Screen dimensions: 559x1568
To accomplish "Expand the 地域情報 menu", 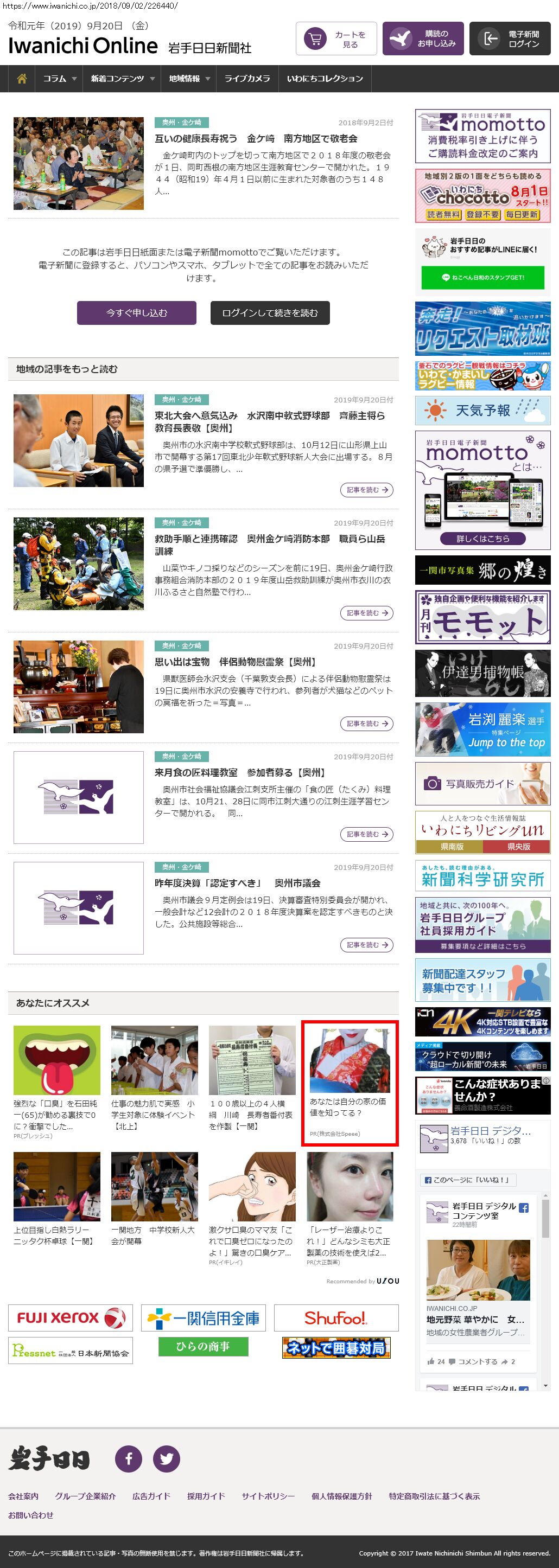I will coord(189,79).
